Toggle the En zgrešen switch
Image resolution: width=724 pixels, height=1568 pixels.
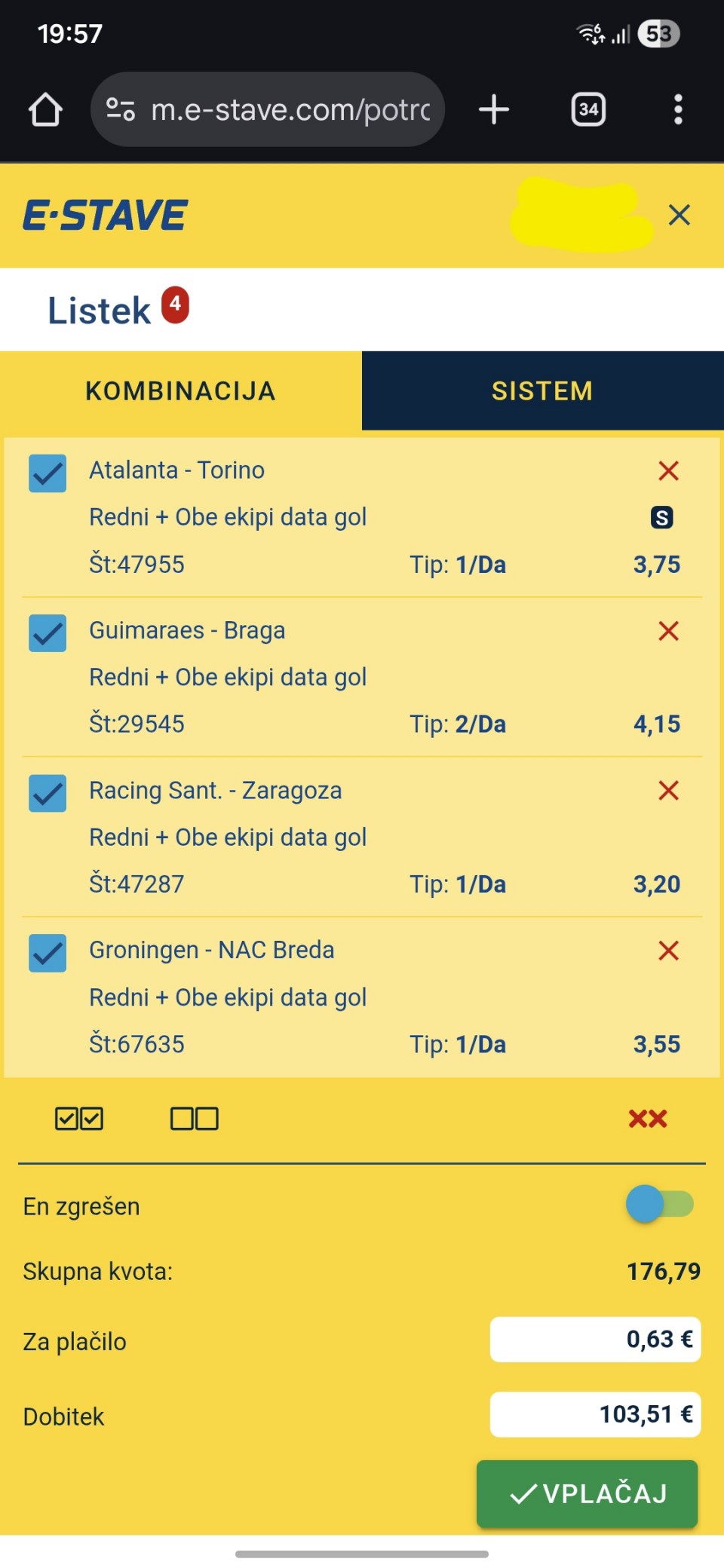click(659, 1204)
